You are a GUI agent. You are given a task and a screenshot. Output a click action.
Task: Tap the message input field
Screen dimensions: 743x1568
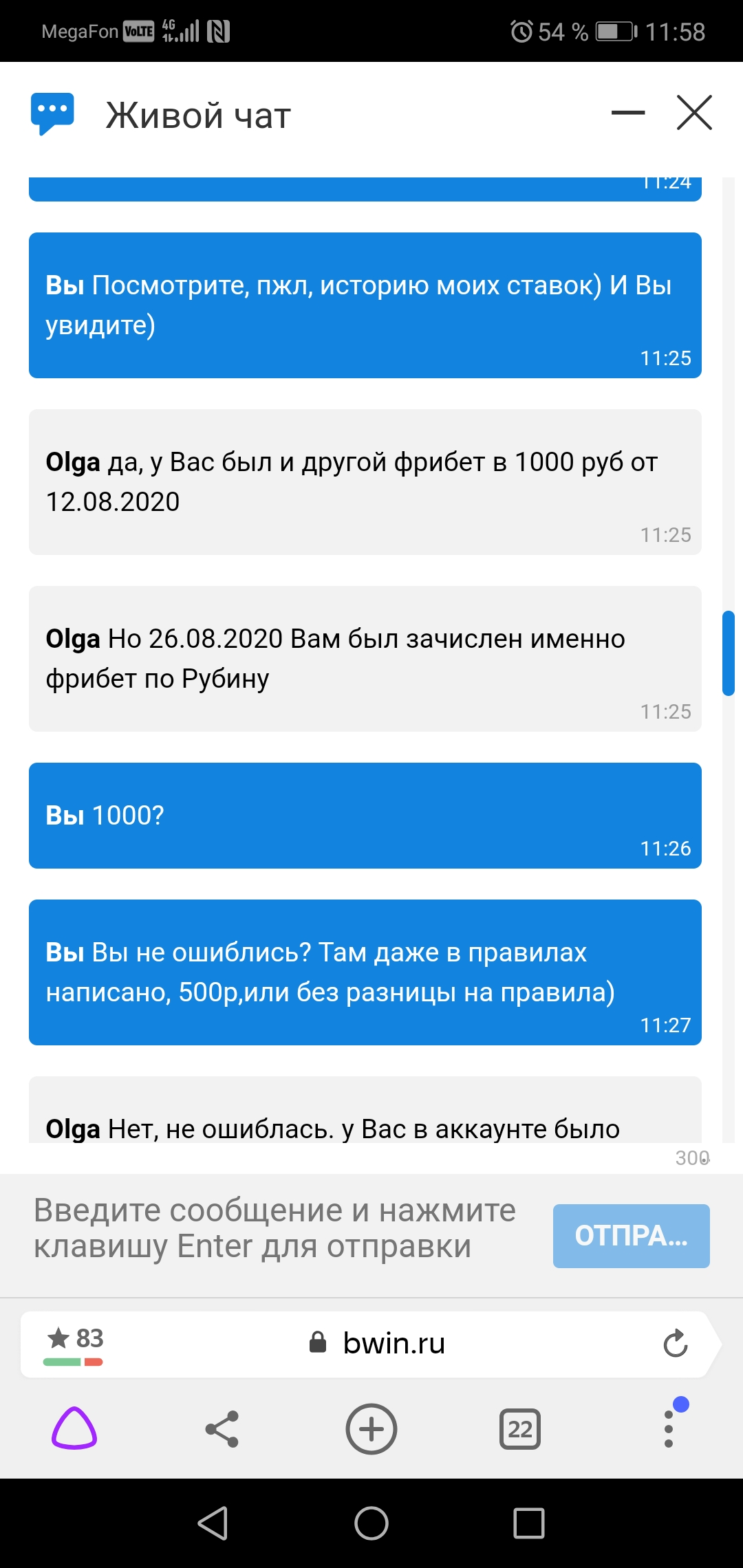click(x=282, y=1228)
